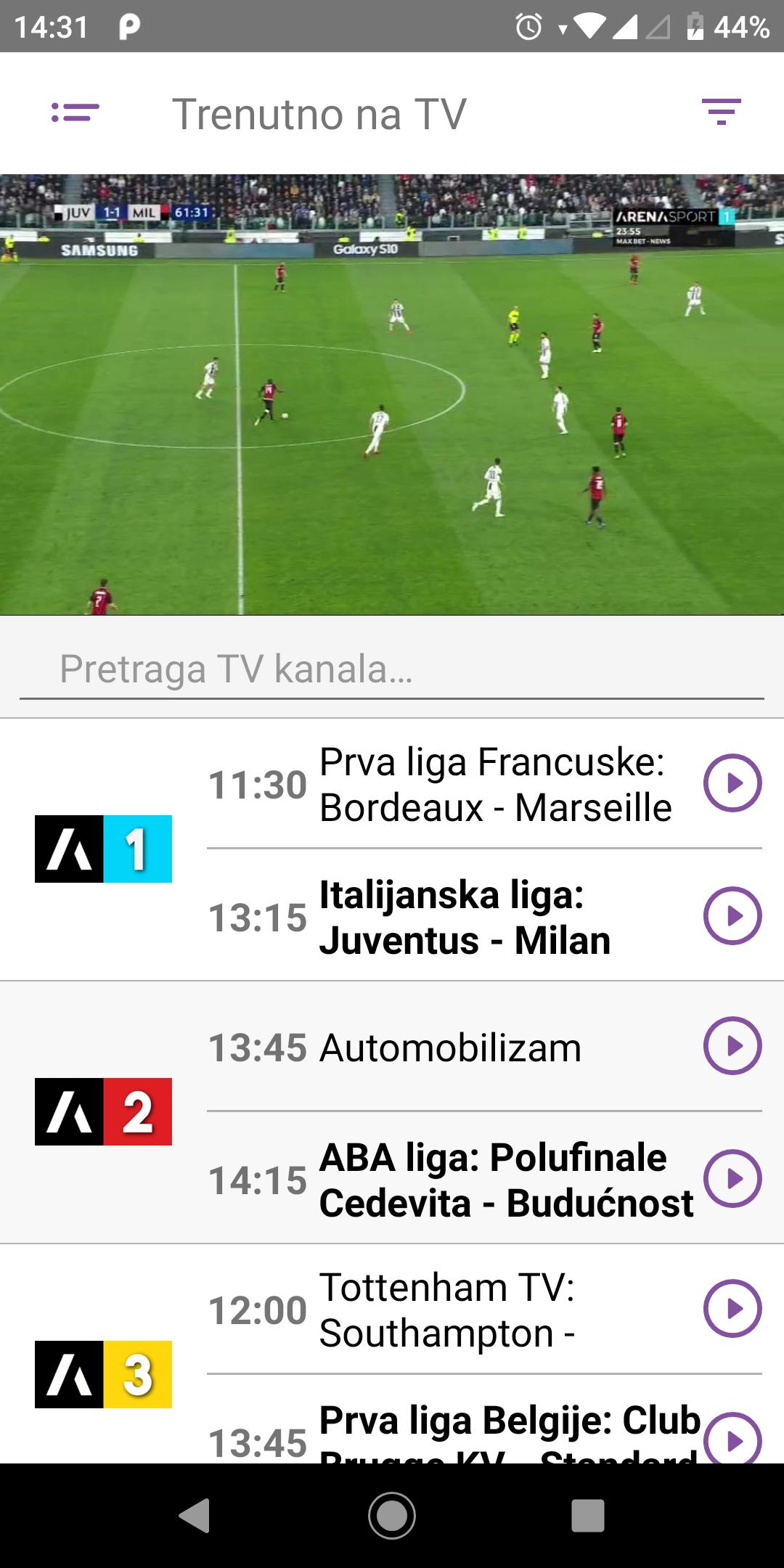784x1568 pixels.
Task: Play ABA liga: Polufinale Cedevita - Budućnost
Action: coord(732,1178)
